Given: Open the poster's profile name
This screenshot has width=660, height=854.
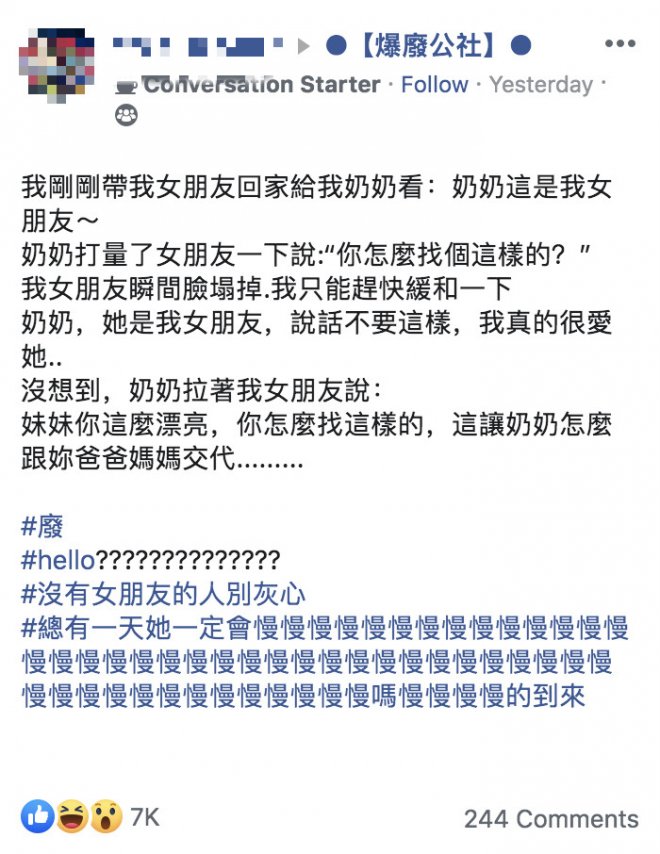Looking at the screenshot, I should point(199,45).
